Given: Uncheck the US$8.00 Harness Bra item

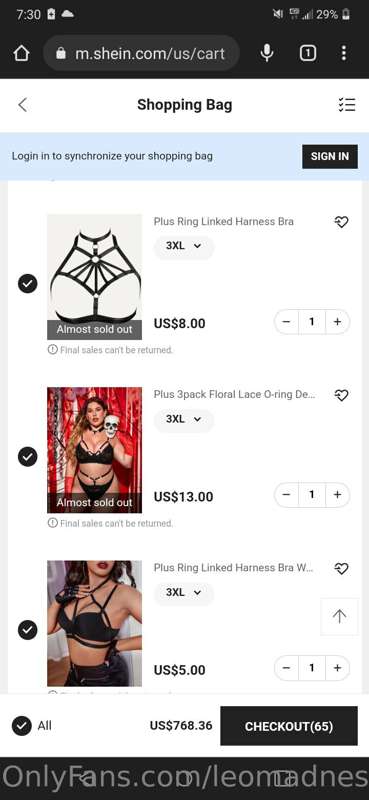Looking at the screenshot, I should pyautogui.click(x=28, y=283).
